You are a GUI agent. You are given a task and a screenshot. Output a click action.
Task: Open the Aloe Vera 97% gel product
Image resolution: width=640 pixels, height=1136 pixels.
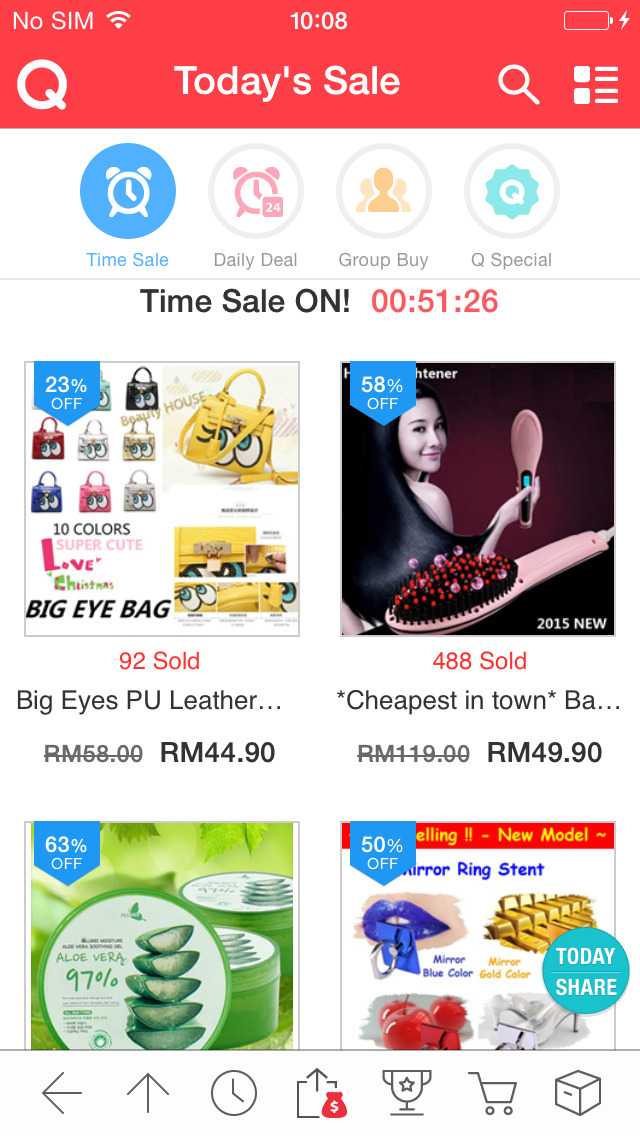pos(162,935)
